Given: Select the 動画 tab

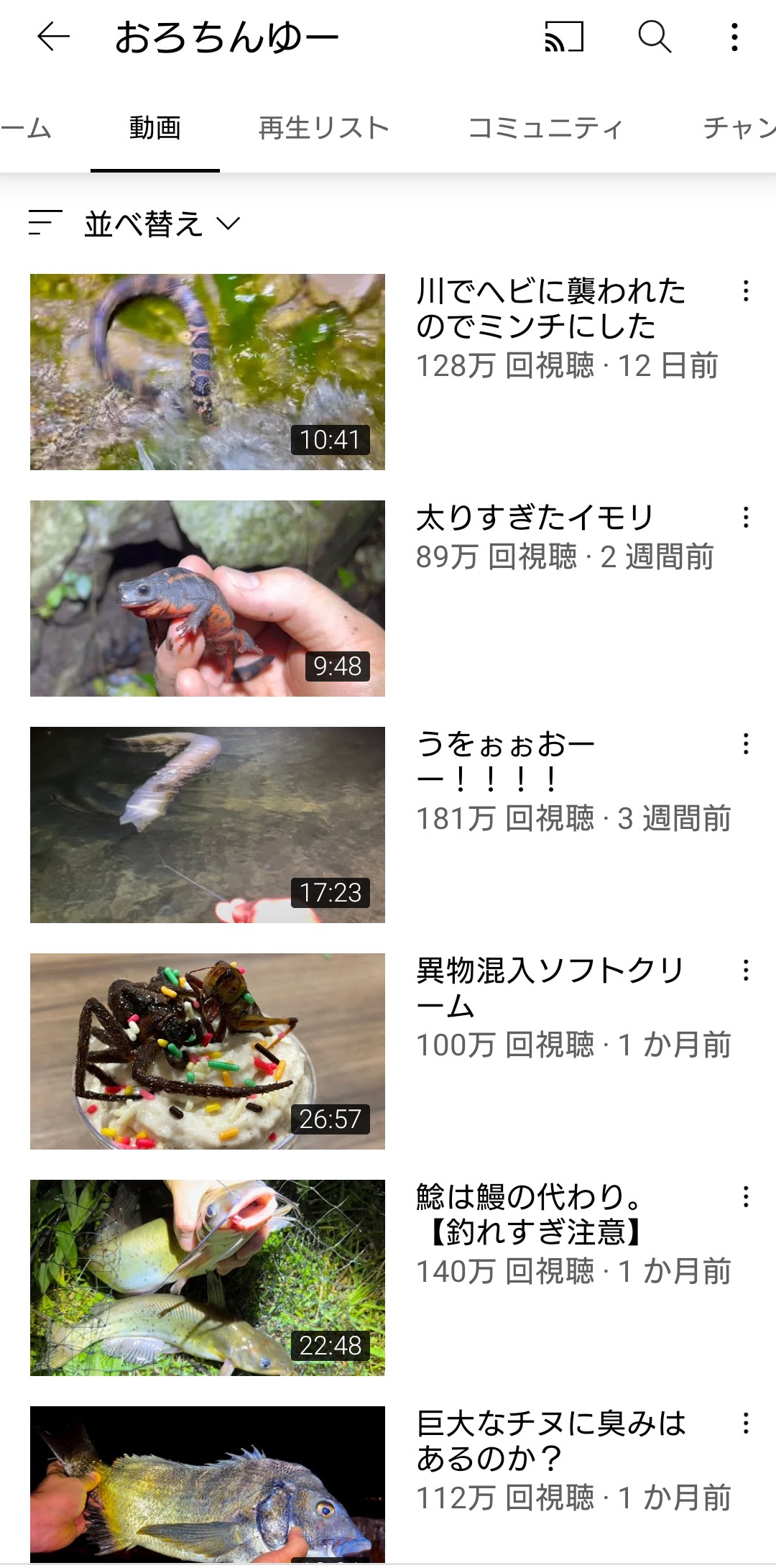Looking at the screenshot, I should (155, 129).
